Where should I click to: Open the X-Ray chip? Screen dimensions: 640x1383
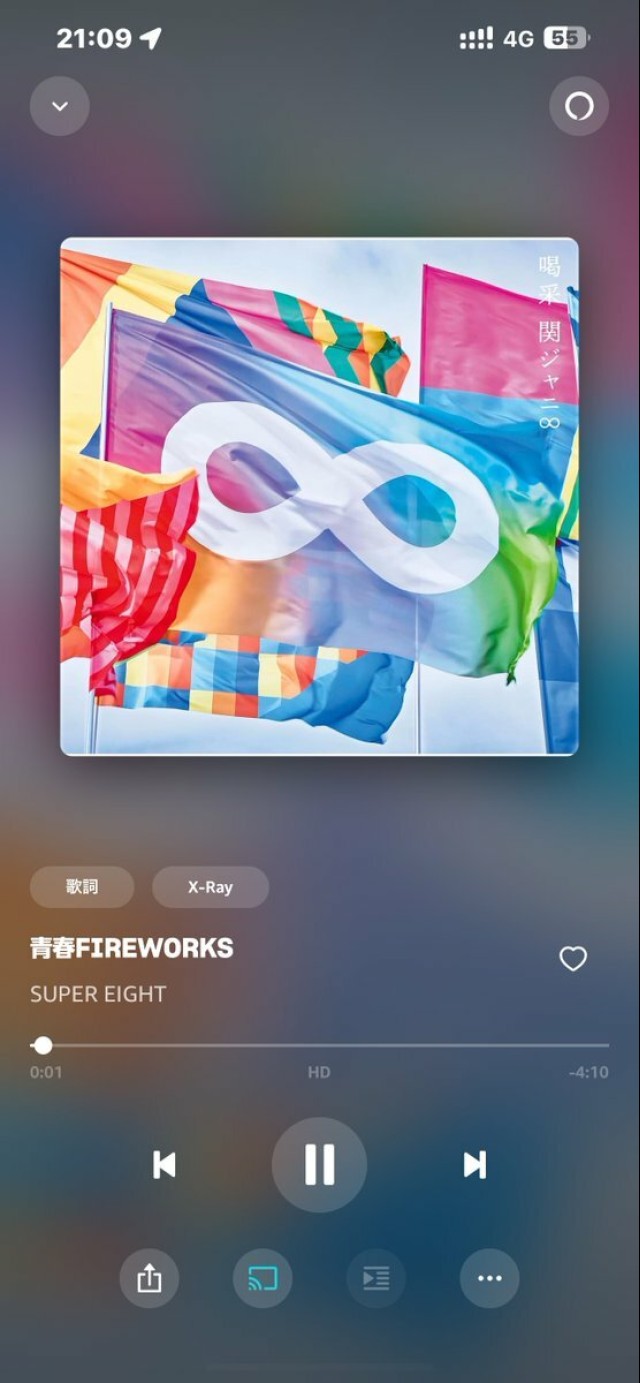210,887
